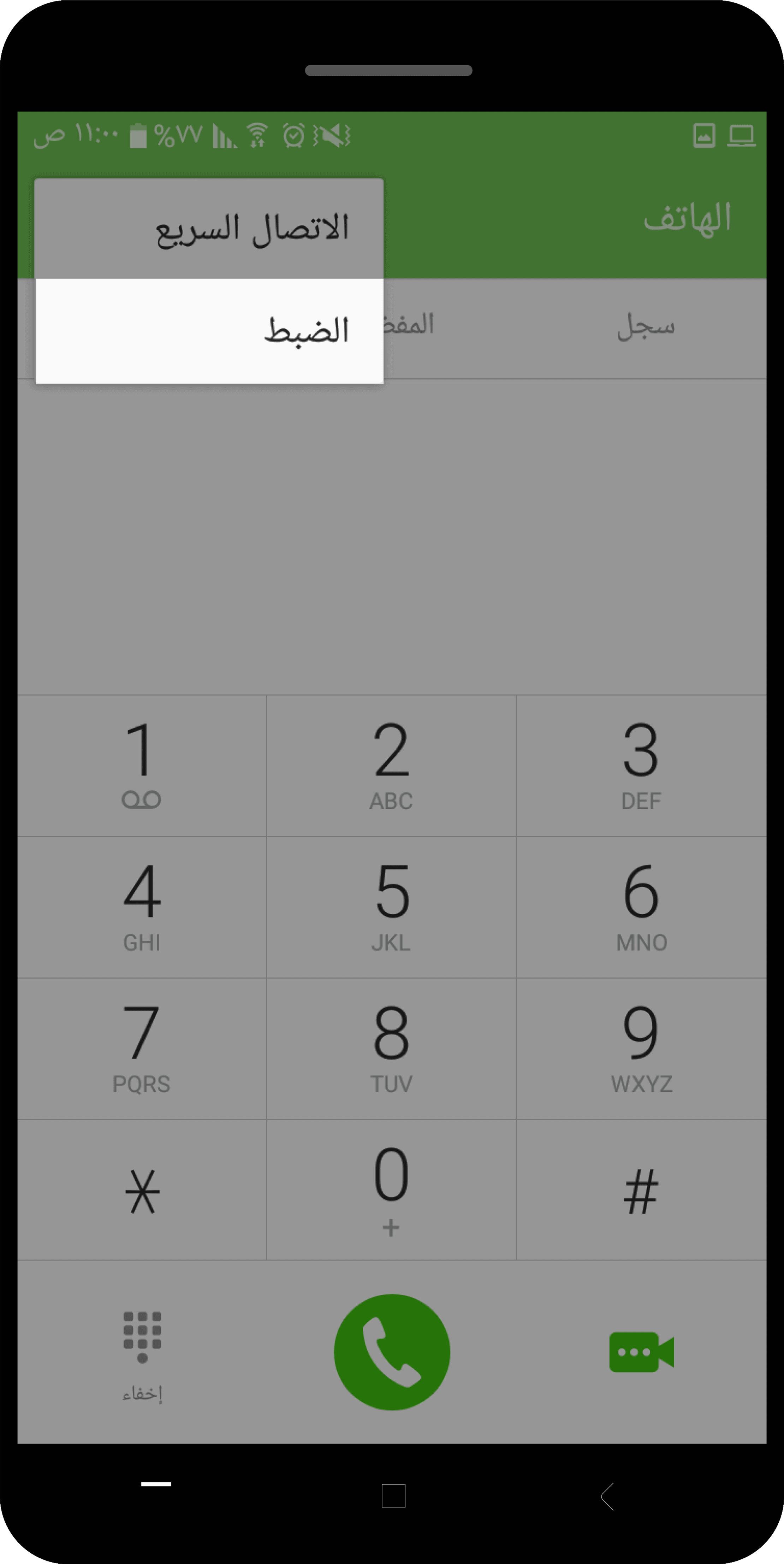Image resolution: width=784 pixels, height=1564 pixels.
Task: Tap the 2 ABC key
Action: click(391, 765)
